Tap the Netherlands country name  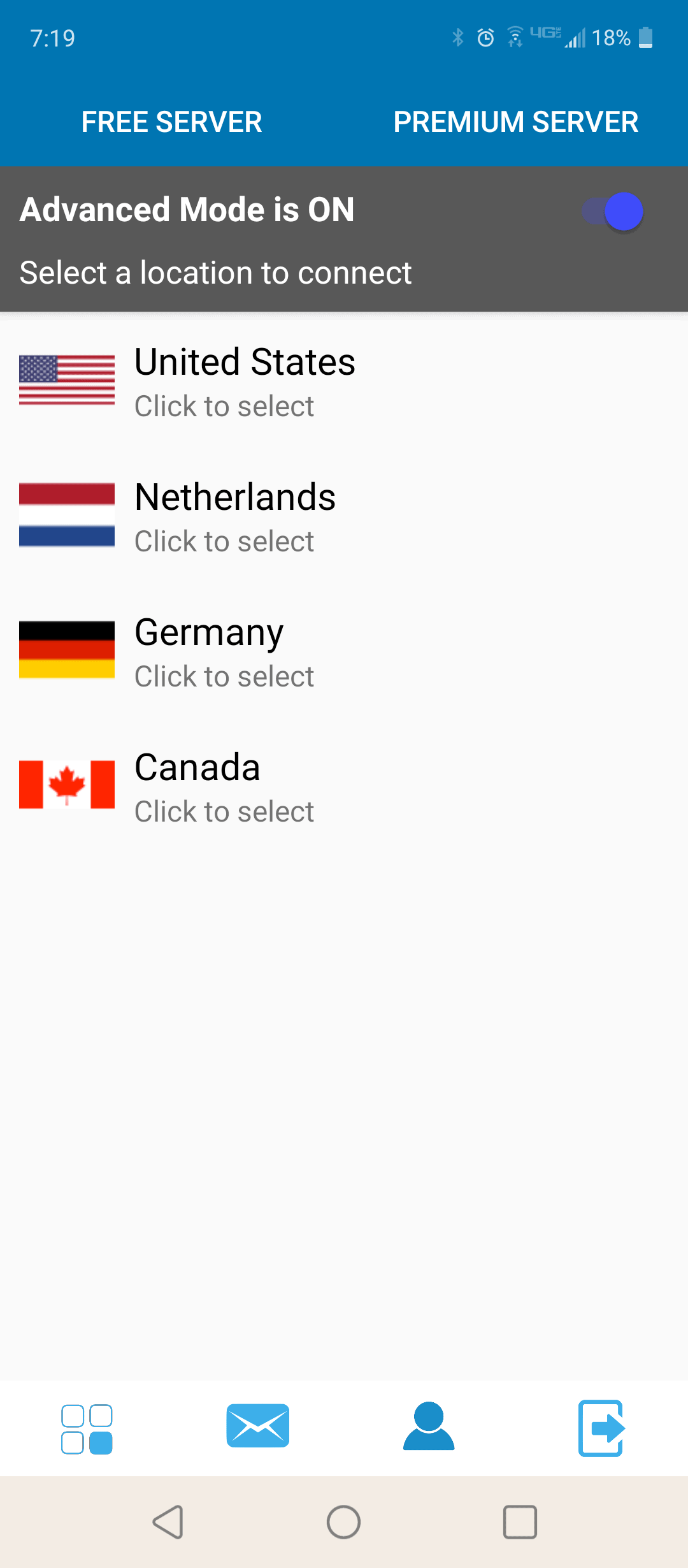tap(235, 497)
